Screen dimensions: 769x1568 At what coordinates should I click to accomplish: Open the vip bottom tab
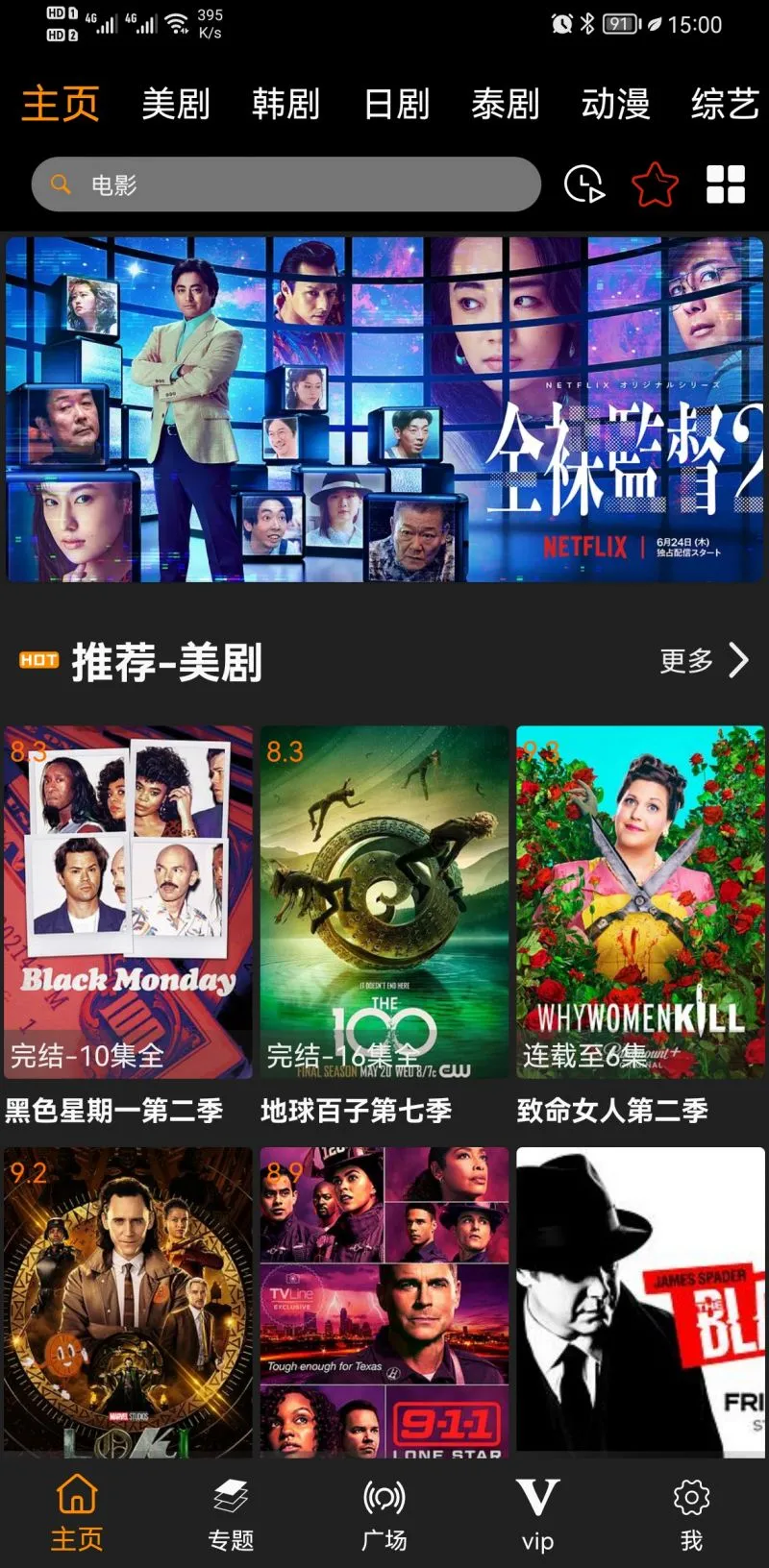point(537,1515)
